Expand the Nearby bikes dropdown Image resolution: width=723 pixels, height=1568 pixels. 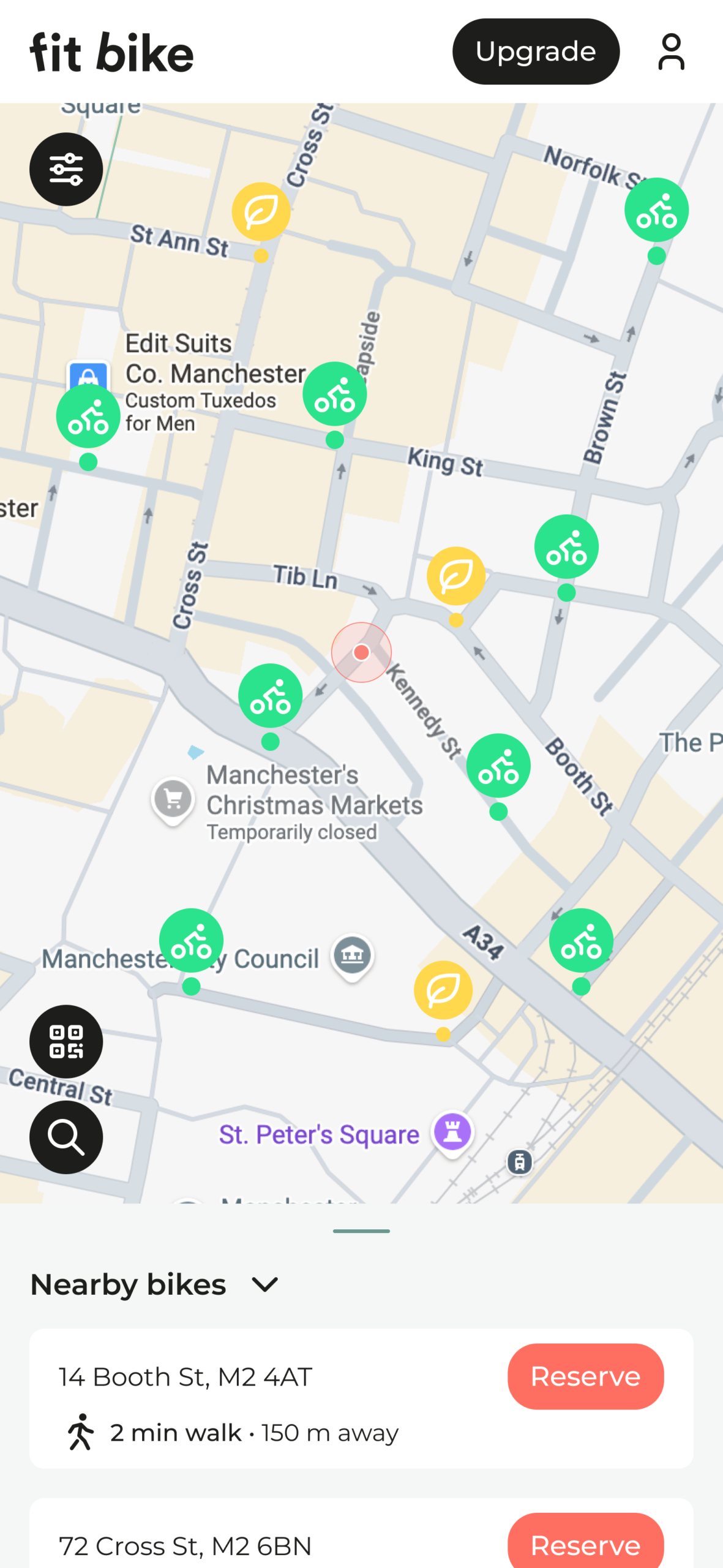tap(264, 1284)
